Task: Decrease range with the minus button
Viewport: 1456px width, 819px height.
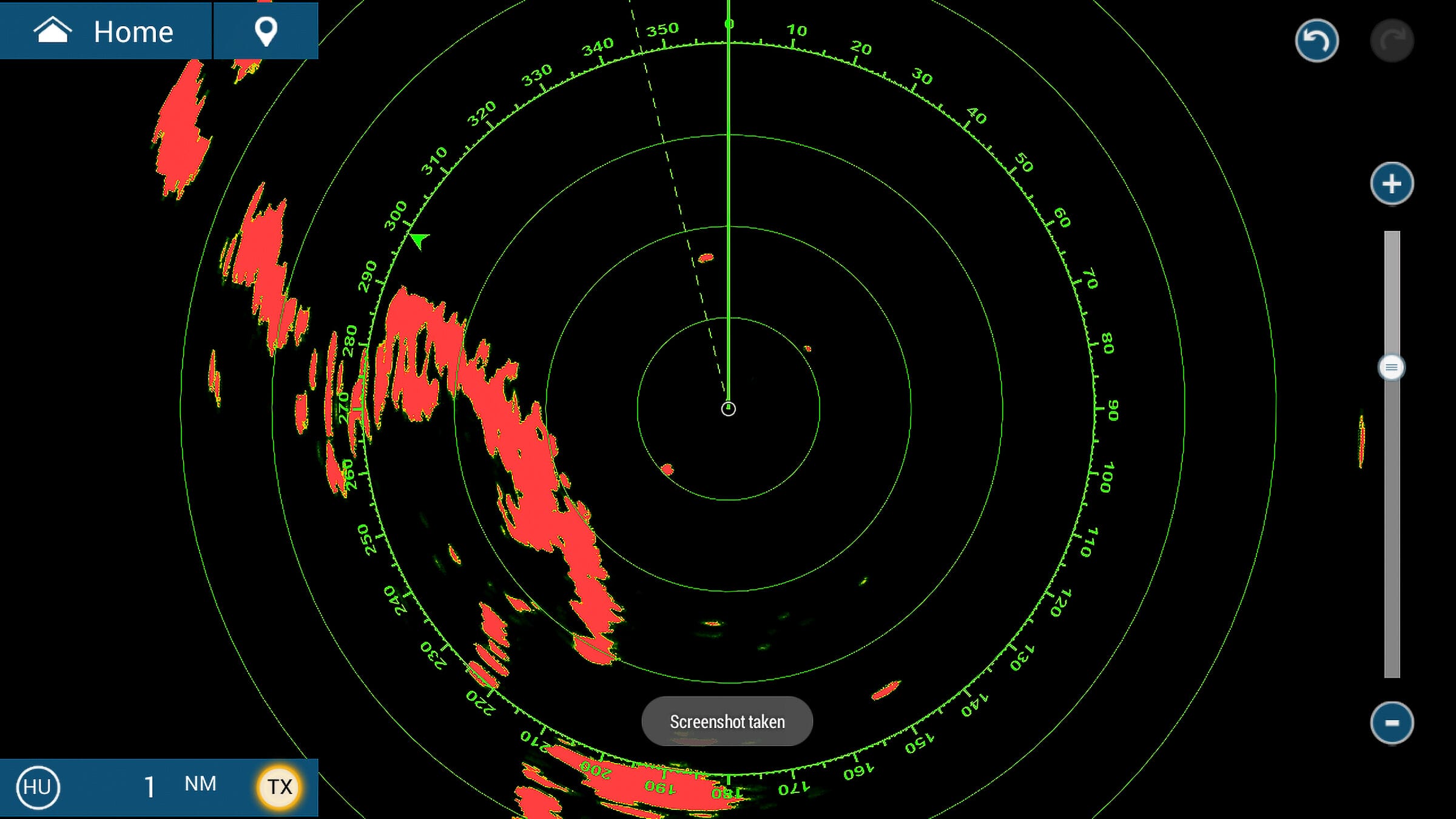Action: tap(1392, 723)
